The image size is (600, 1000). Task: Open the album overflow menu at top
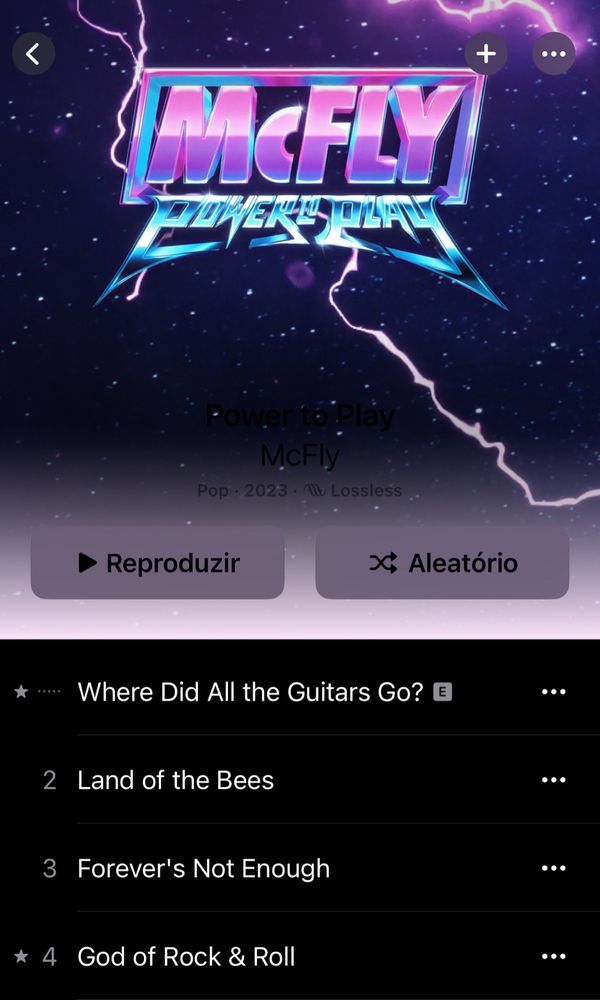[553, 54]
